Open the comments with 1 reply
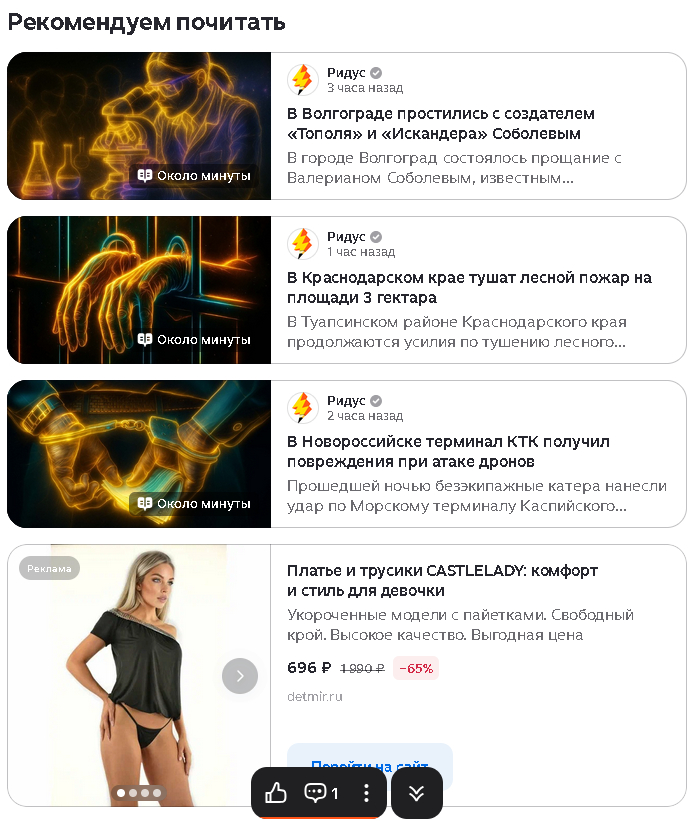 point(321,793)
